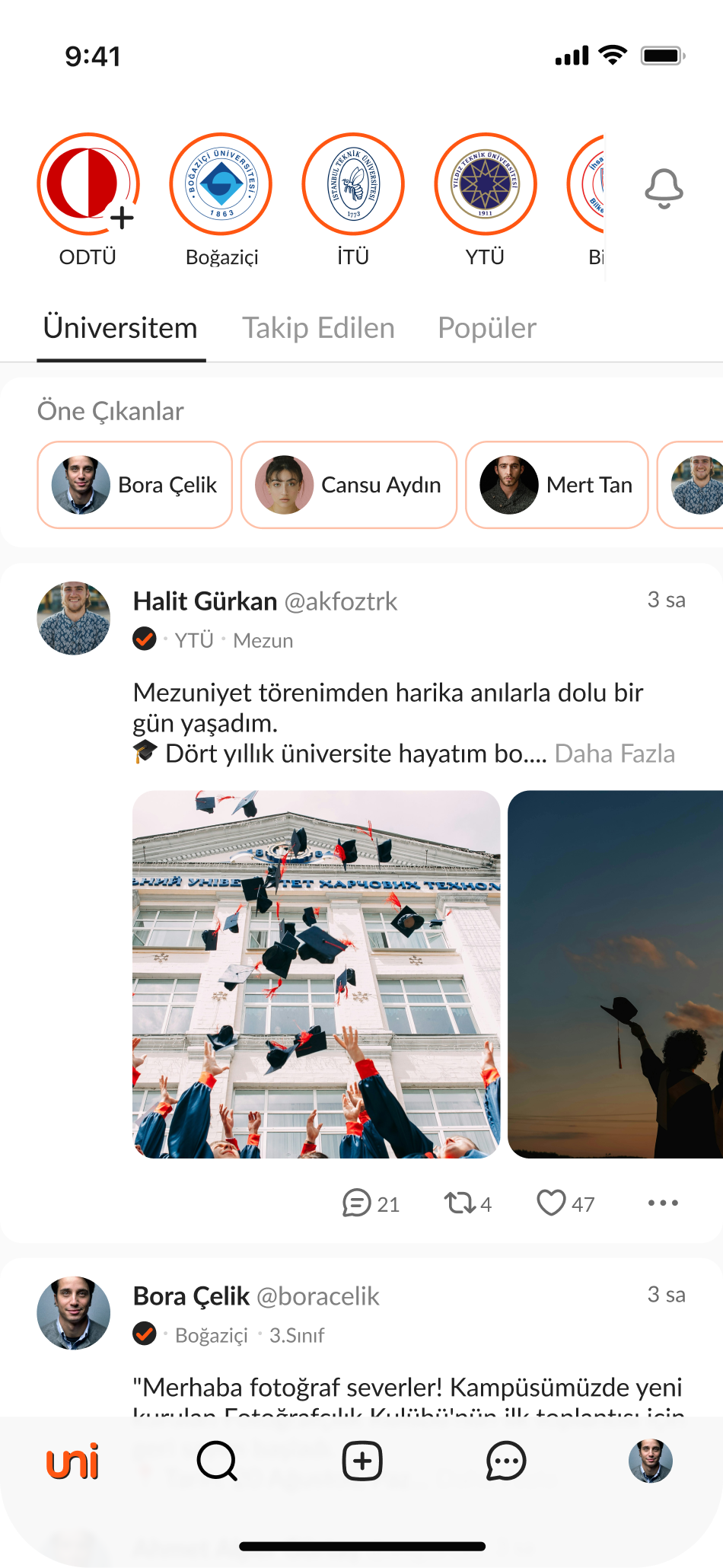Image resolution: width=723 pixels, height=1568 pixels.
Task: Expand post with Daha Fazla
Action: click(614, 754)
